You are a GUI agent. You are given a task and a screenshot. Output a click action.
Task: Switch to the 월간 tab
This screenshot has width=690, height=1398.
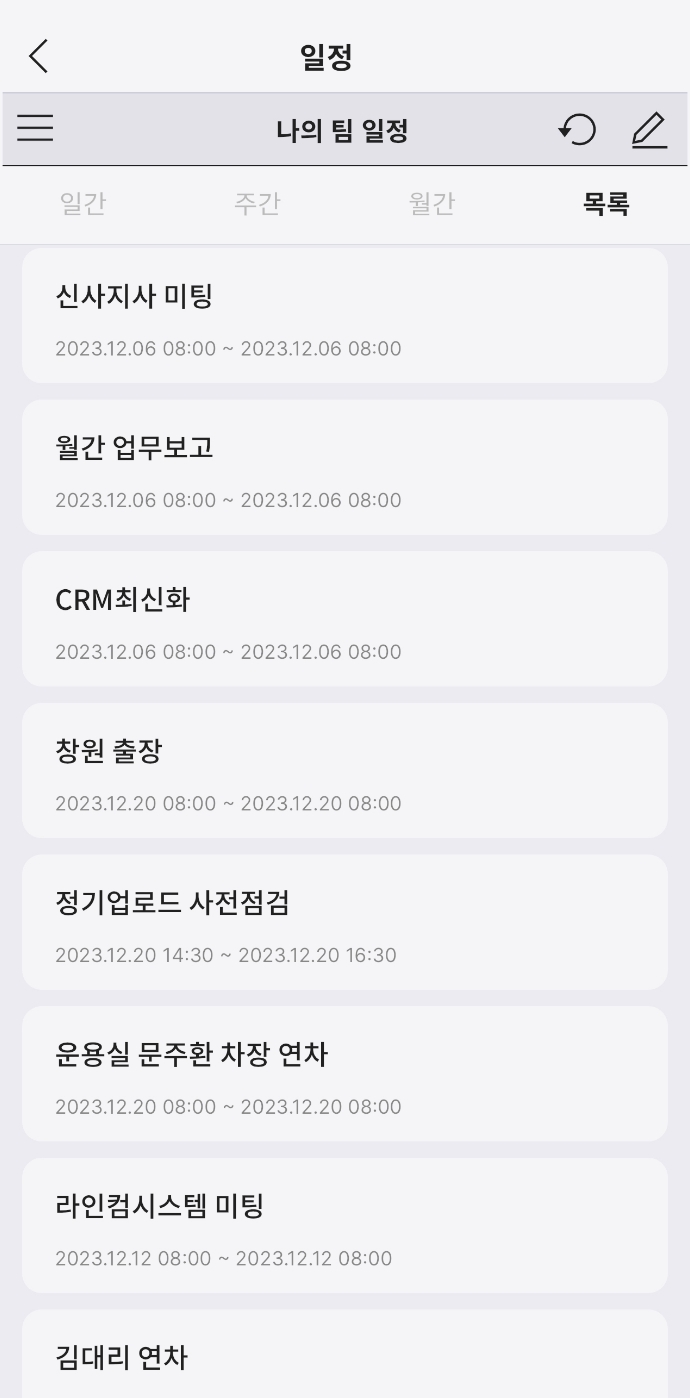pyautogui.click(x=432, y=204)
